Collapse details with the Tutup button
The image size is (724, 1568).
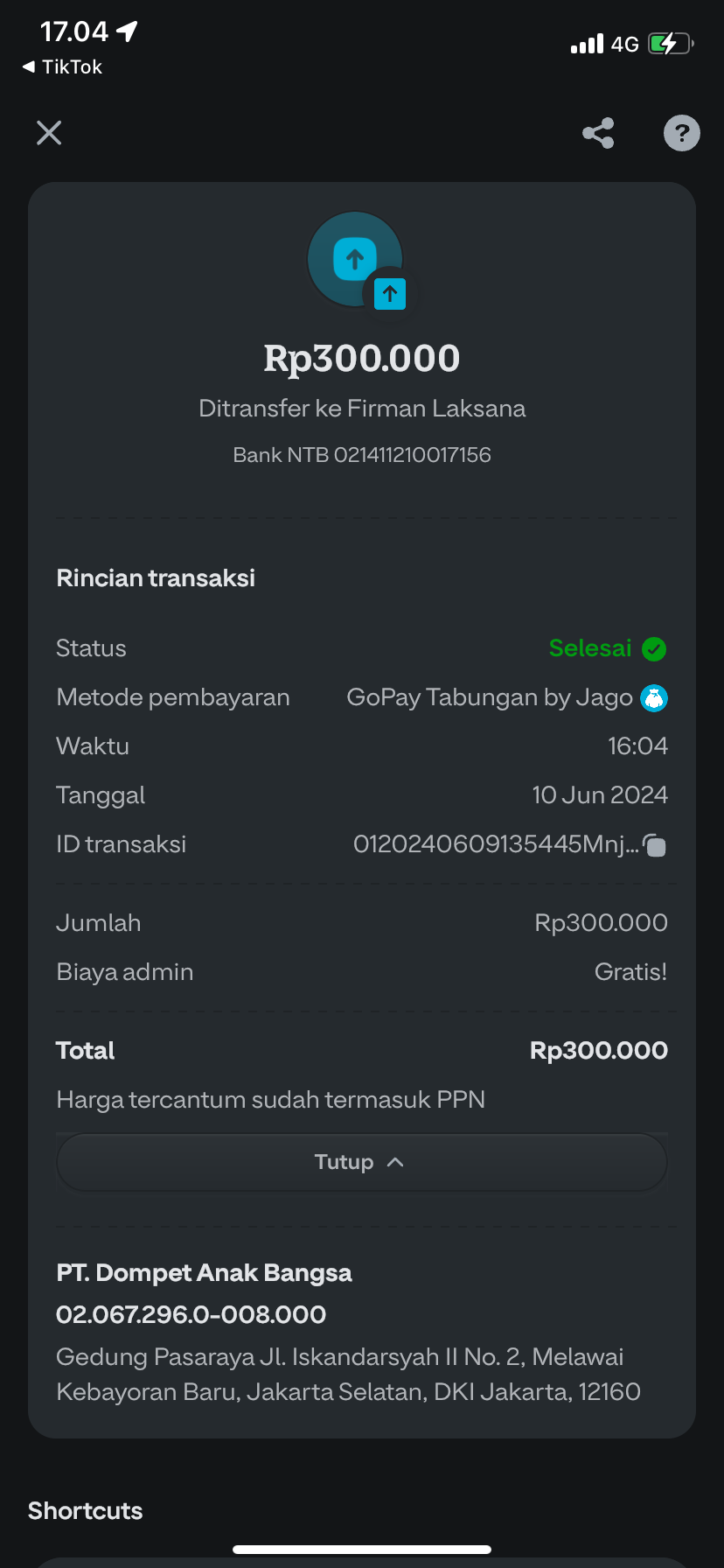(361, 1162)
